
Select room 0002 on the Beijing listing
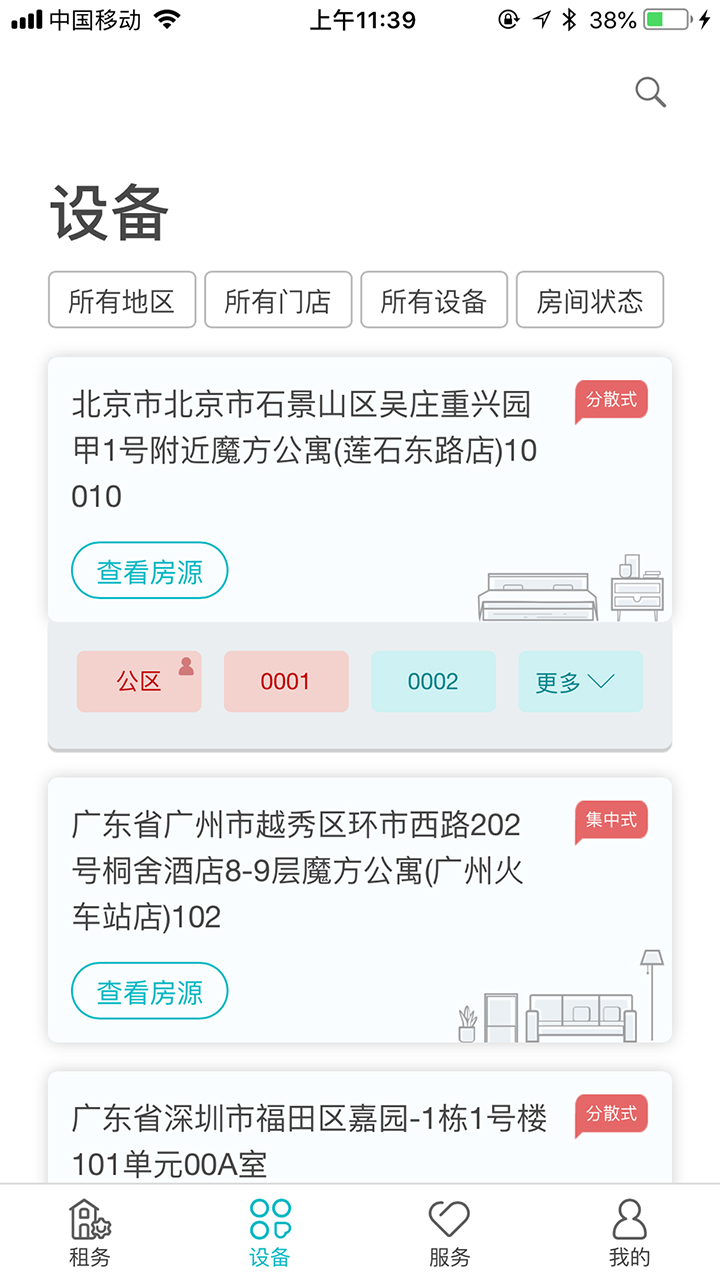[433, 681]
